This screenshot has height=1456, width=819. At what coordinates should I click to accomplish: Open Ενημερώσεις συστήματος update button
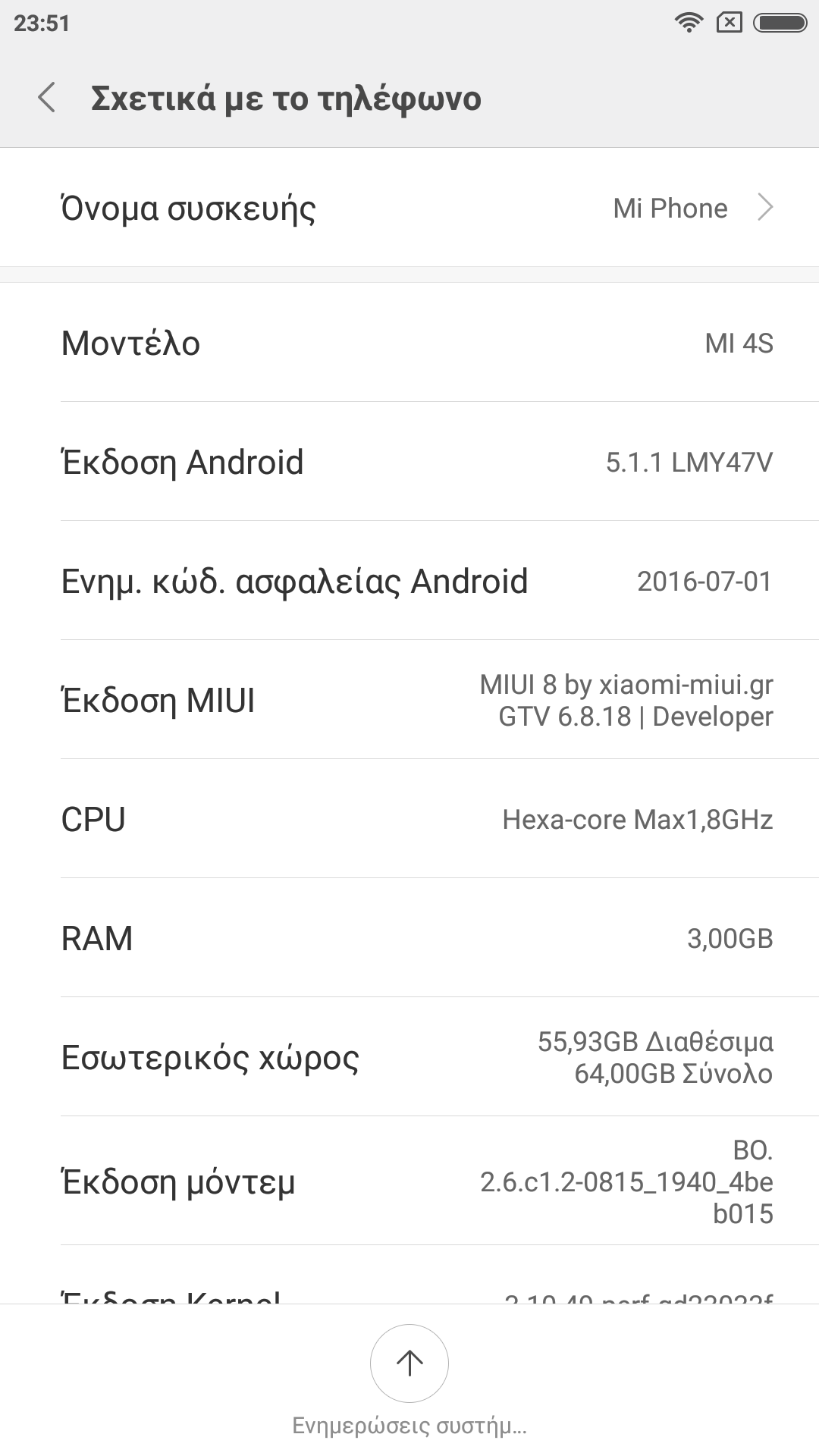point(409,1363)
